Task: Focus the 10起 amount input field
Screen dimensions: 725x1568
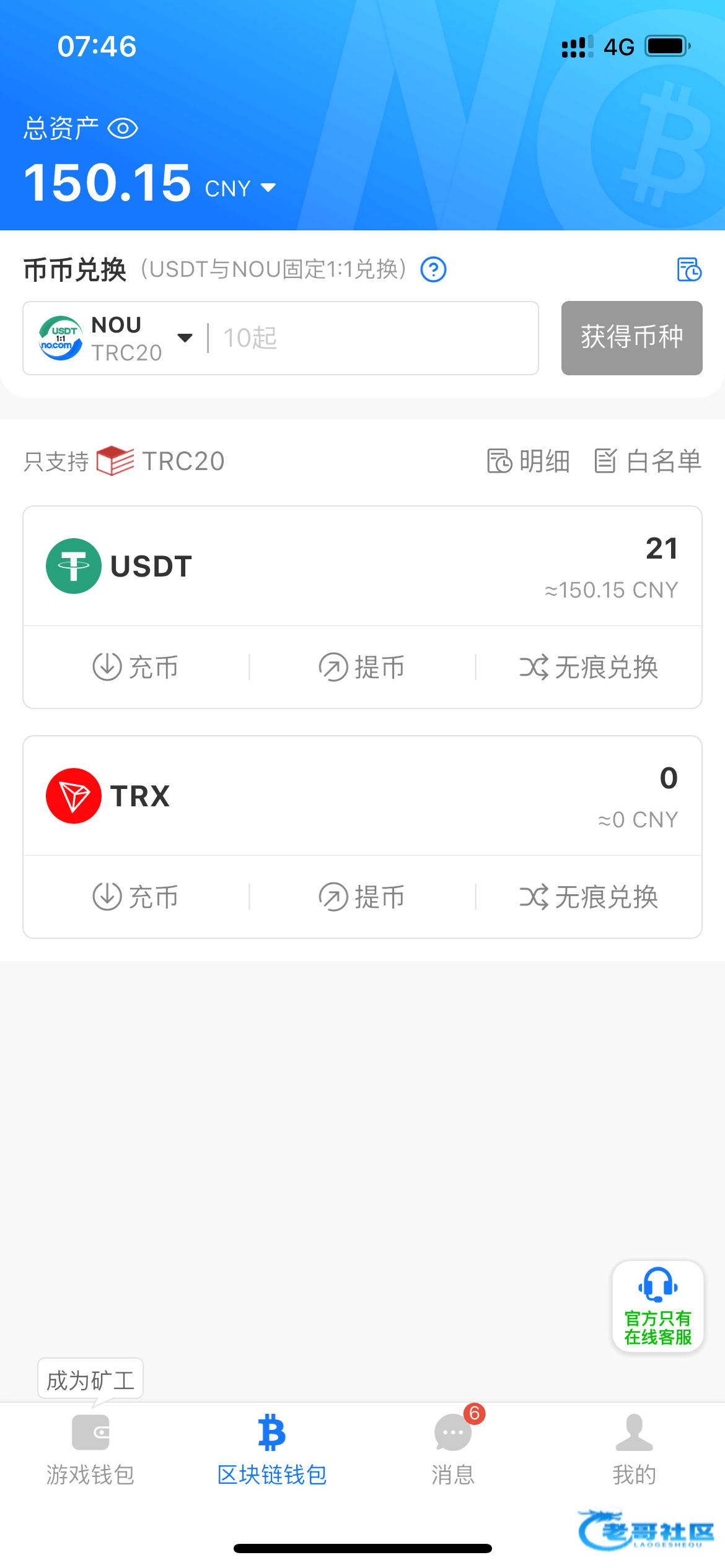Action: 372,338
